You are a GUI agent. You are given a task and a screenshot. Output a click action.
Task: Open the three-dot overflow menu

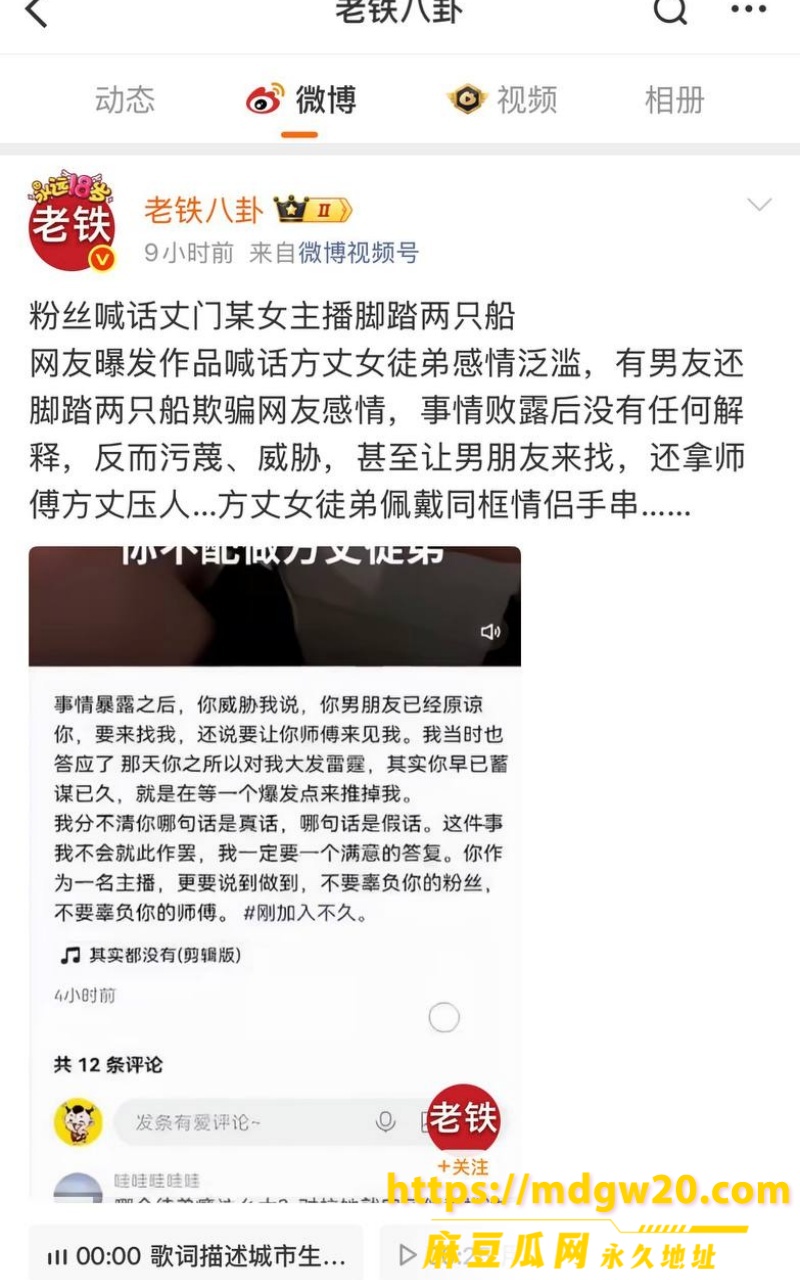click(748, 10)
